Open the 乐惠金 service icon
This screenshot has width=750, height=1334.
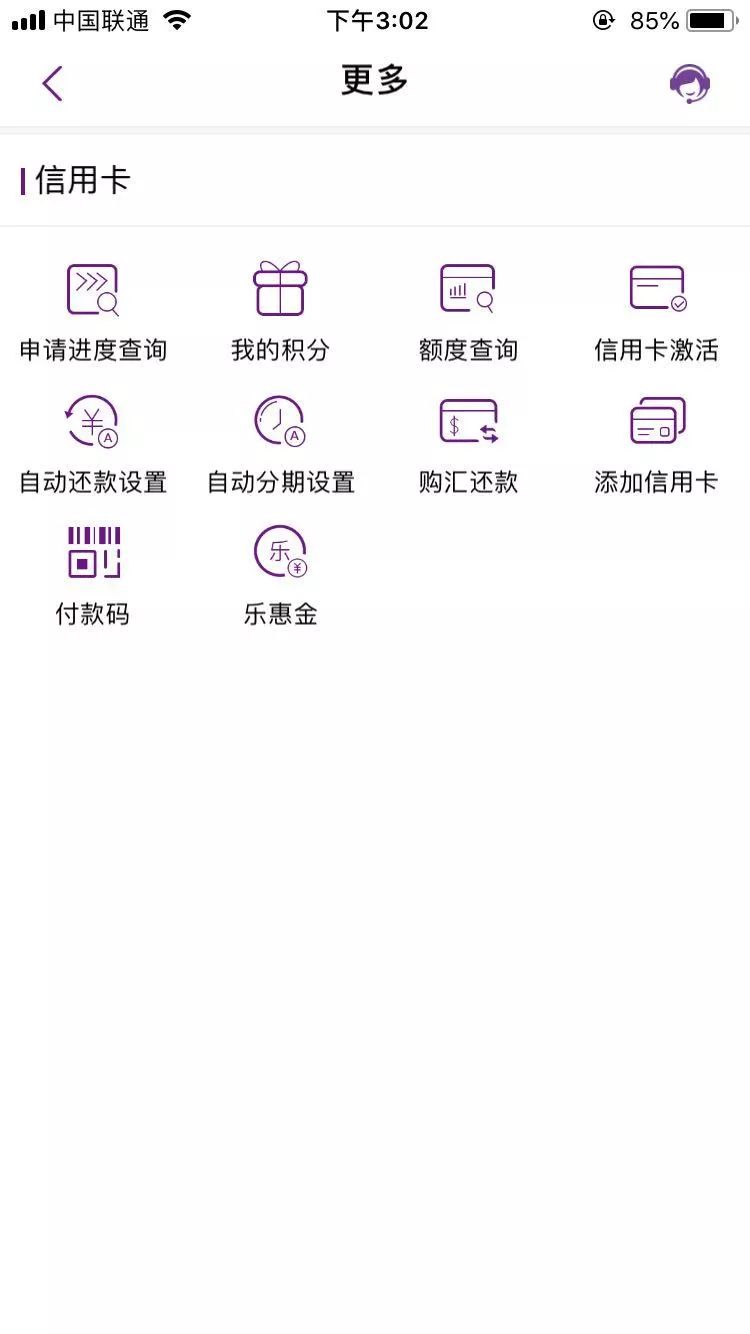pos(280,551)
